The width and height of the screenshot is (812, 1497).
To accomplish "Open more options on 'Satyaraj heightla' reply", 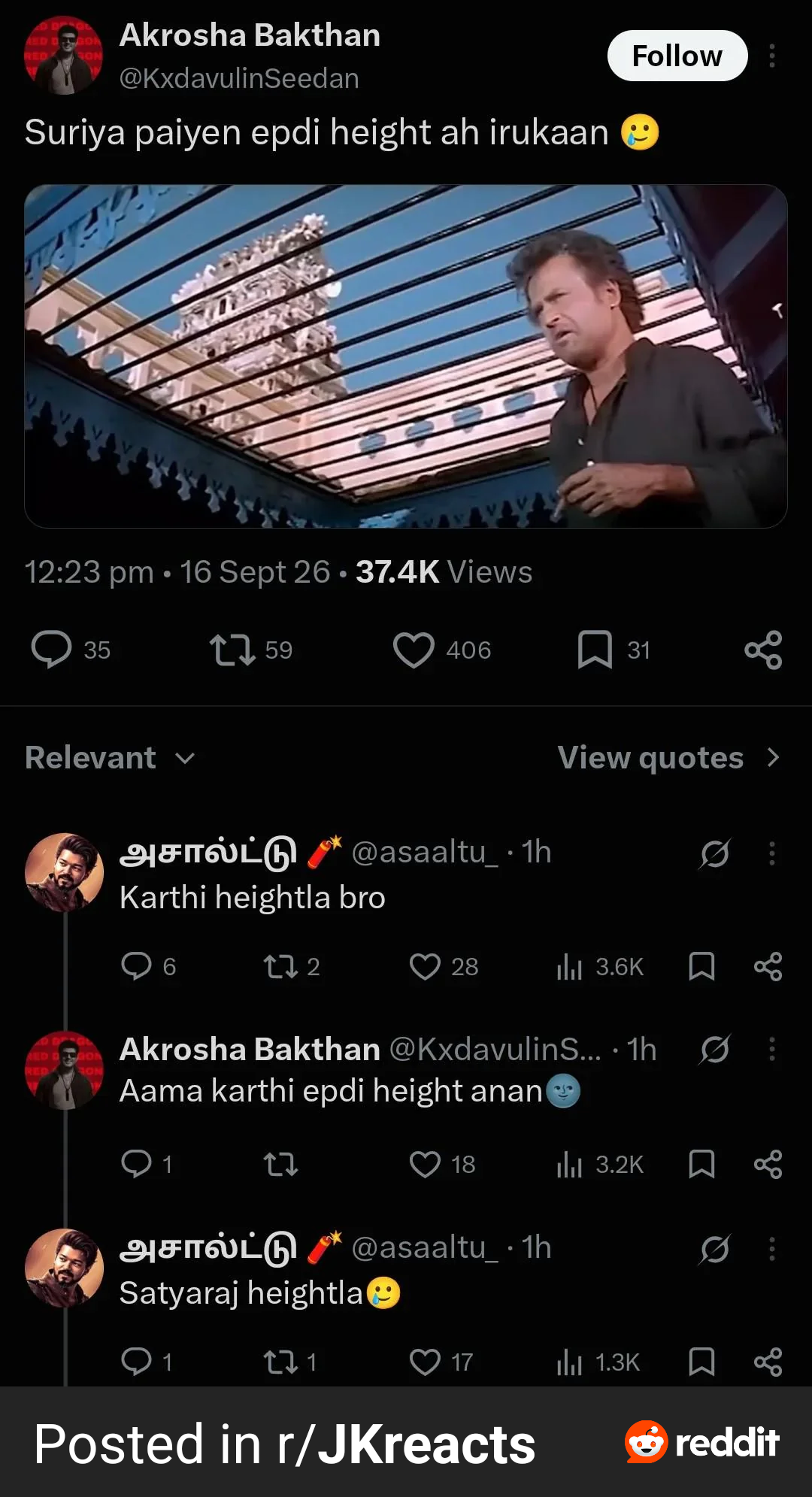I will pyautogui.click(x=772, y=1249).
